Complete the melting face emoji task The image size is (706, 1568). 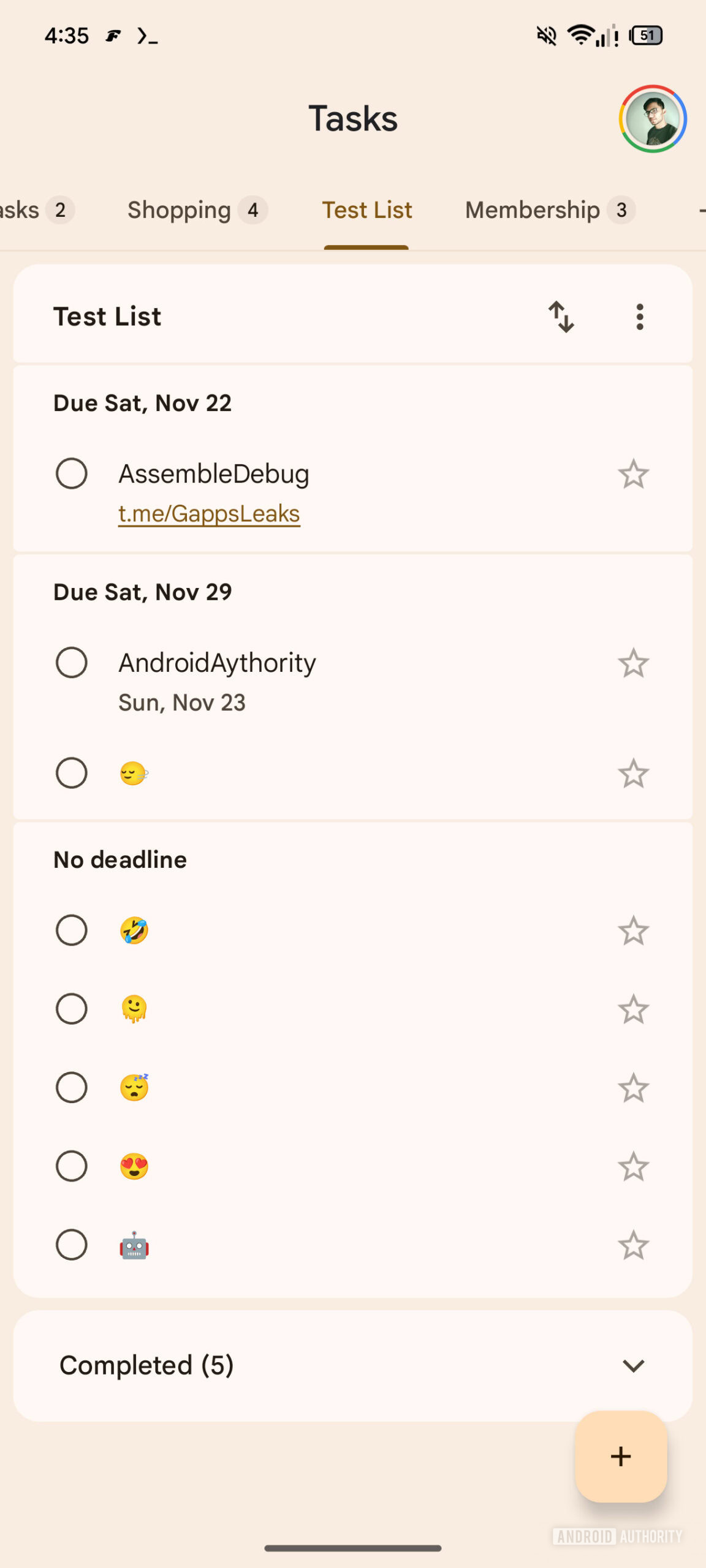coord(71,1009)
